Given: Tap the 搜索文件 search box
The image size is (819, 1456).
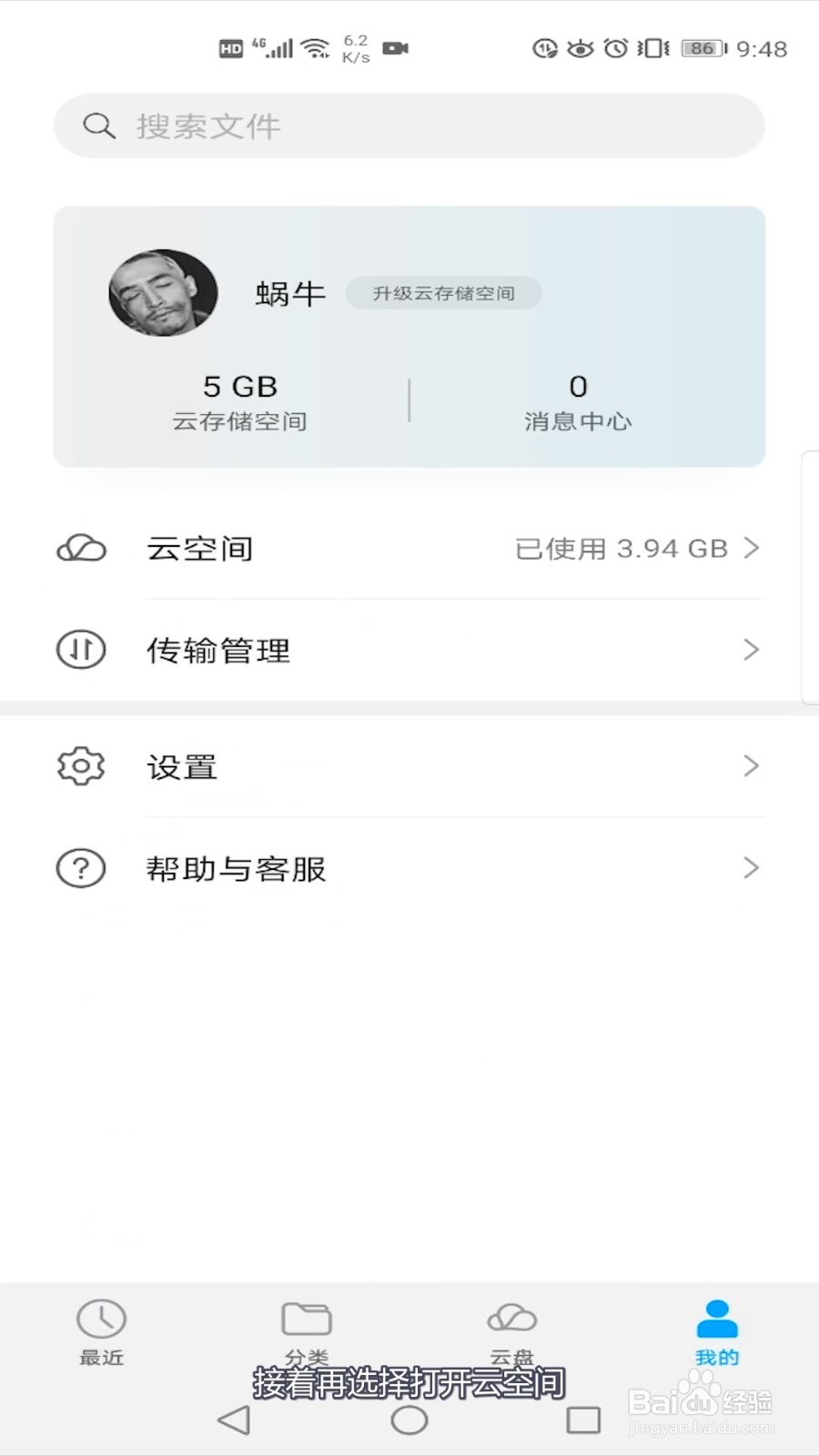Looking at the screenshot, I should [x=409, y=126].
